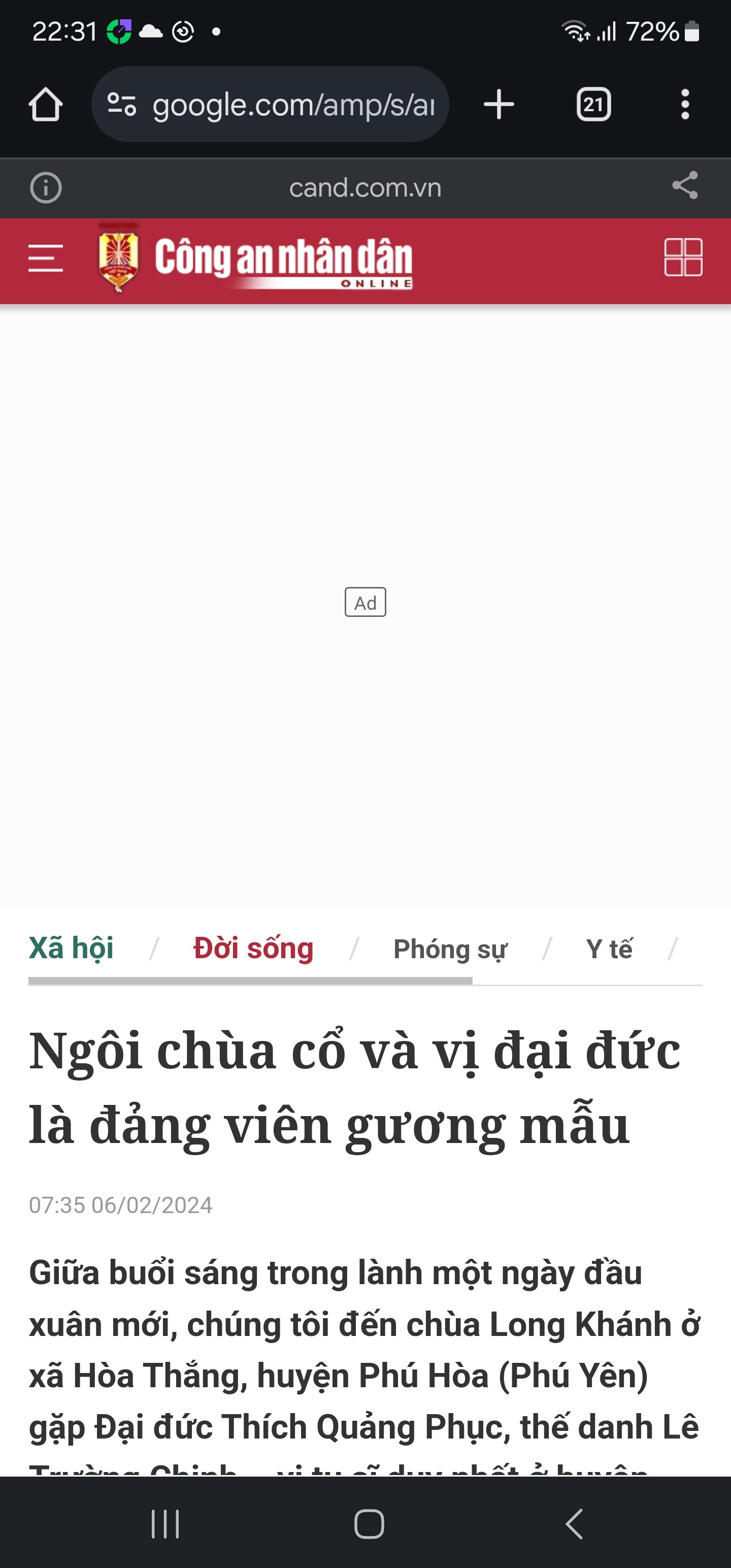
Task: Share this cand.com.vn article
Action: tap(685, 186)
